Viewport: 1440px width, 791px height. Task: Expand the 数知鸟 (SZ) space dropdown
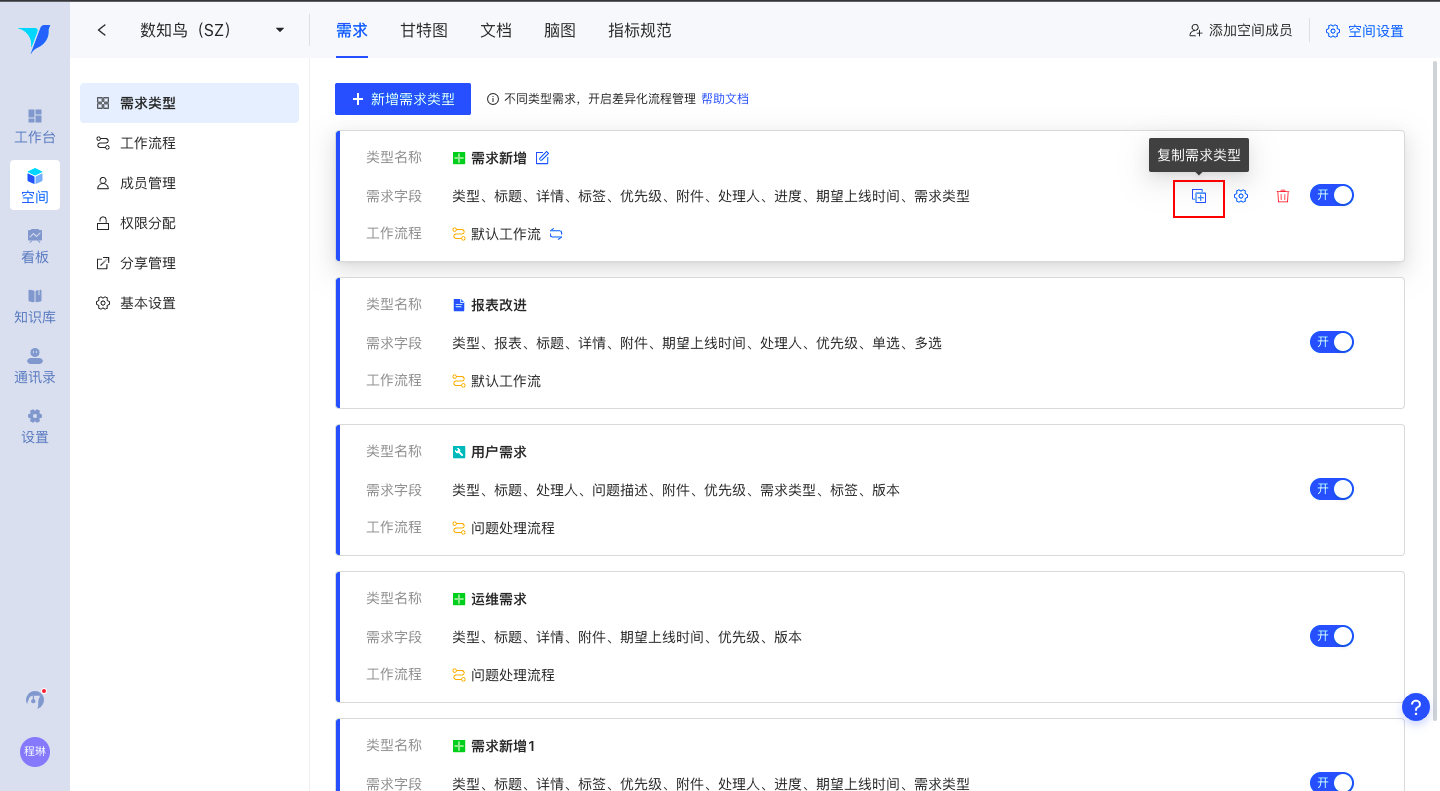pos(280,30)
